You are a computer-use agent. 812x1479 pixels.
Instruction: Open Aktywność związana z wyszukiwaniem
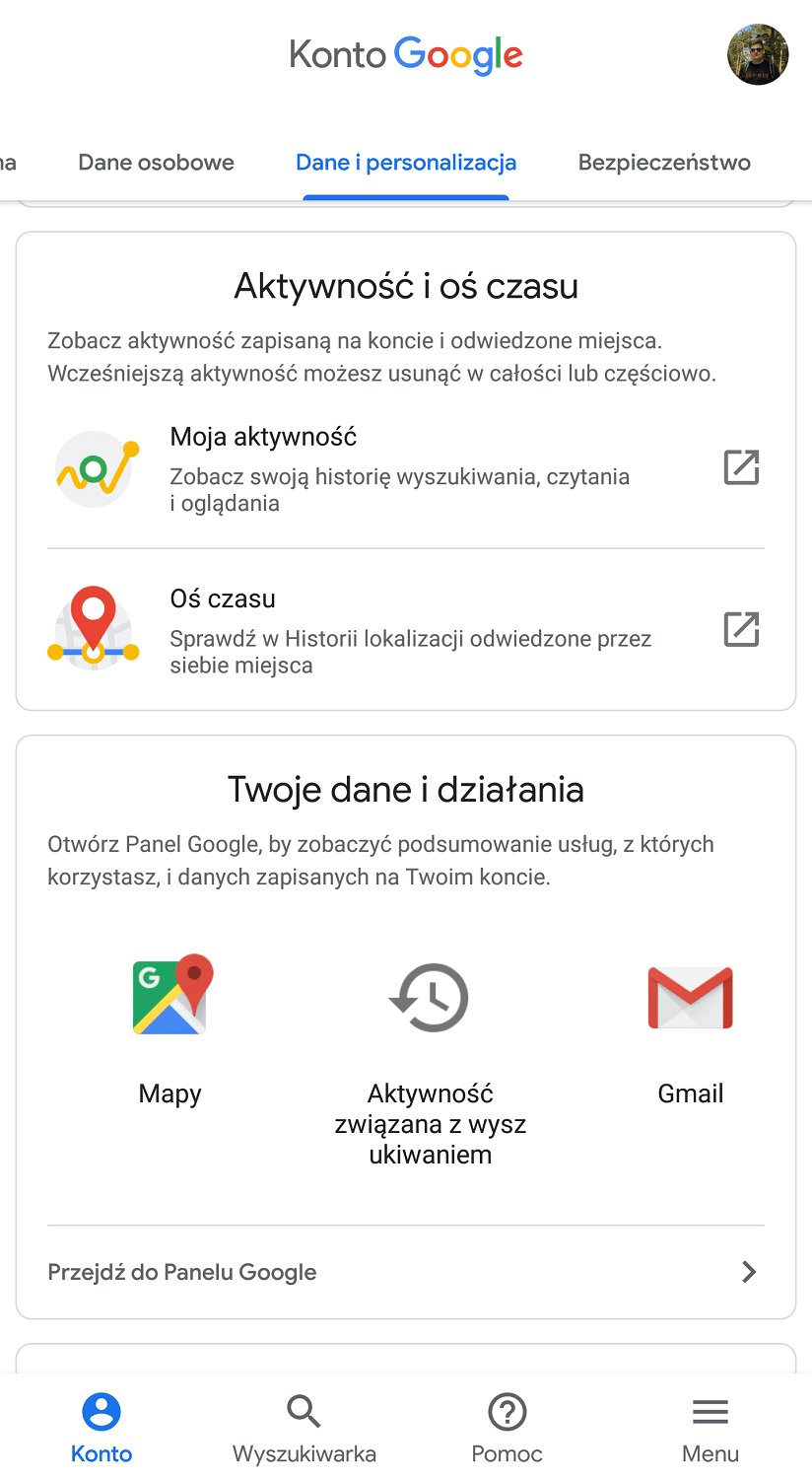click(x=430, y=1062)
